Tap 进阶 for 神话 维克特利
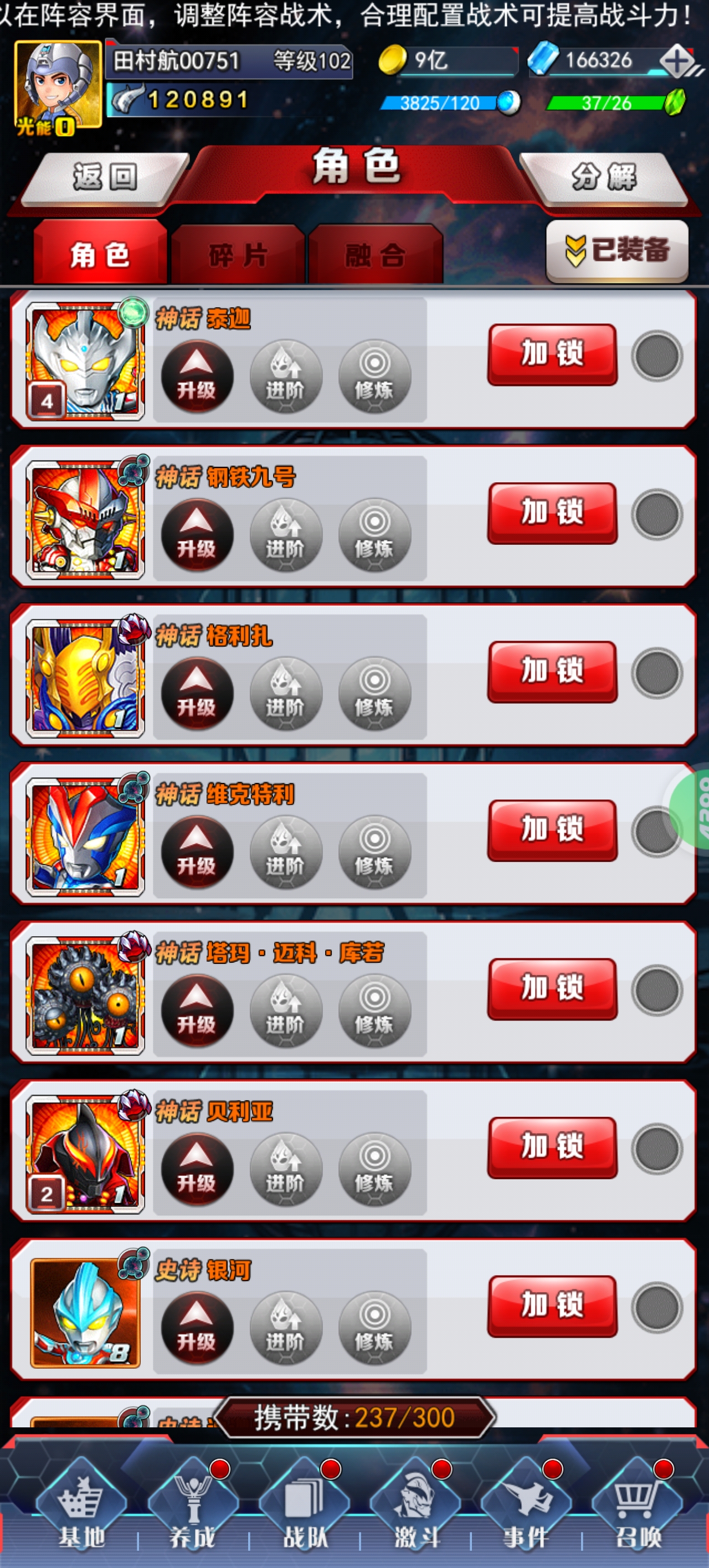The height and width of the screenshot is (1568, 709). pyautogui.click(x=286, y=852)
